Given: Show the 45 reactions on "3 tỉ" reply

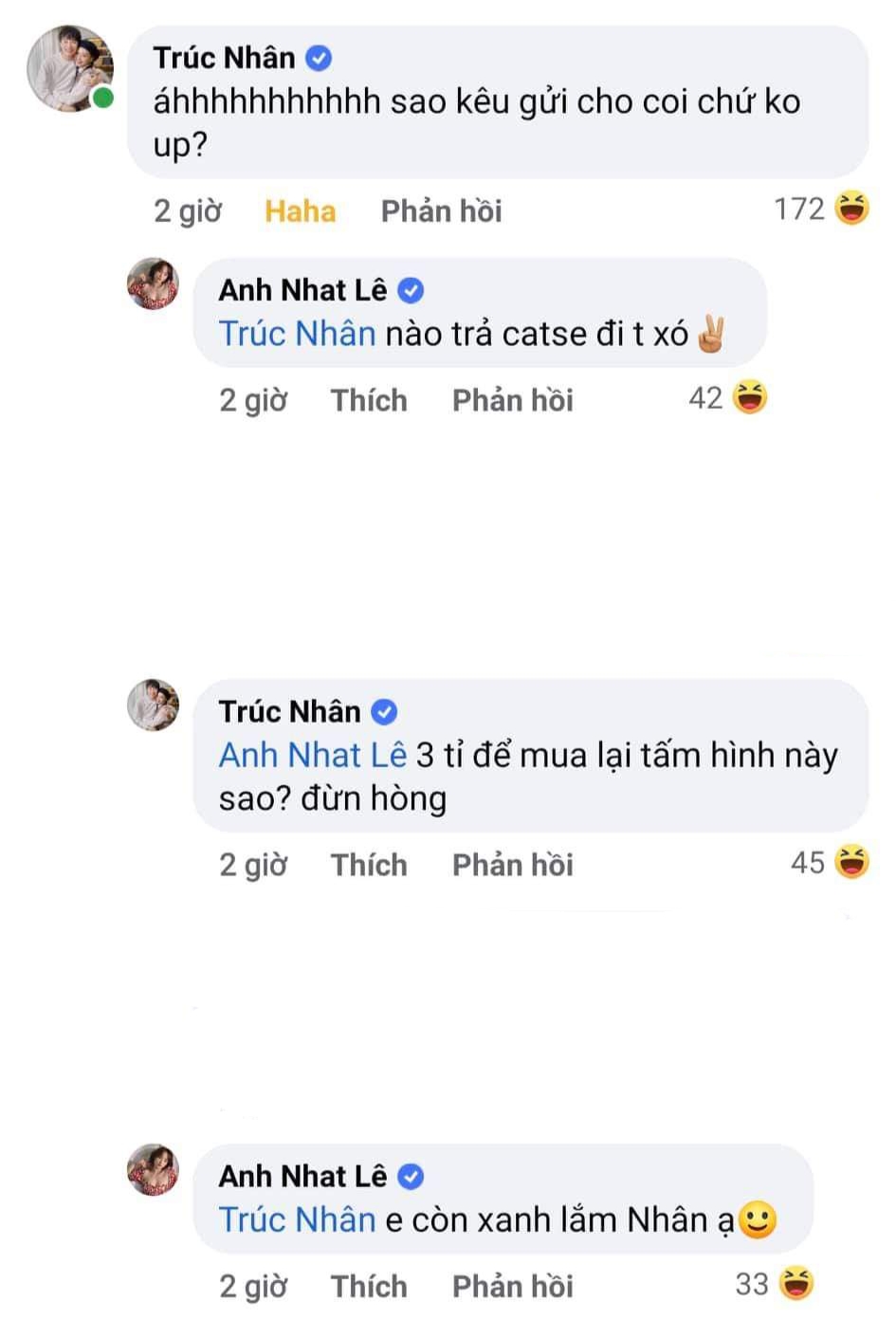Looking at the screenshot, I should point(830,863).
